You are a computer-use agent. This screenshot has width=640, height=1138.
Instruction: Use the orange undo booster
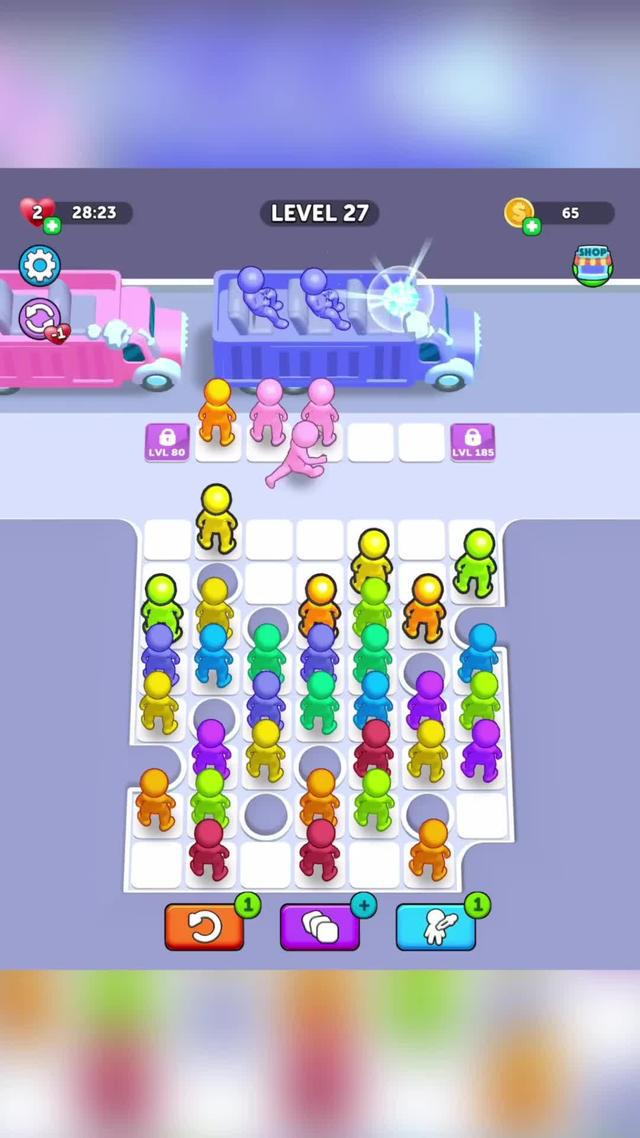205,927
